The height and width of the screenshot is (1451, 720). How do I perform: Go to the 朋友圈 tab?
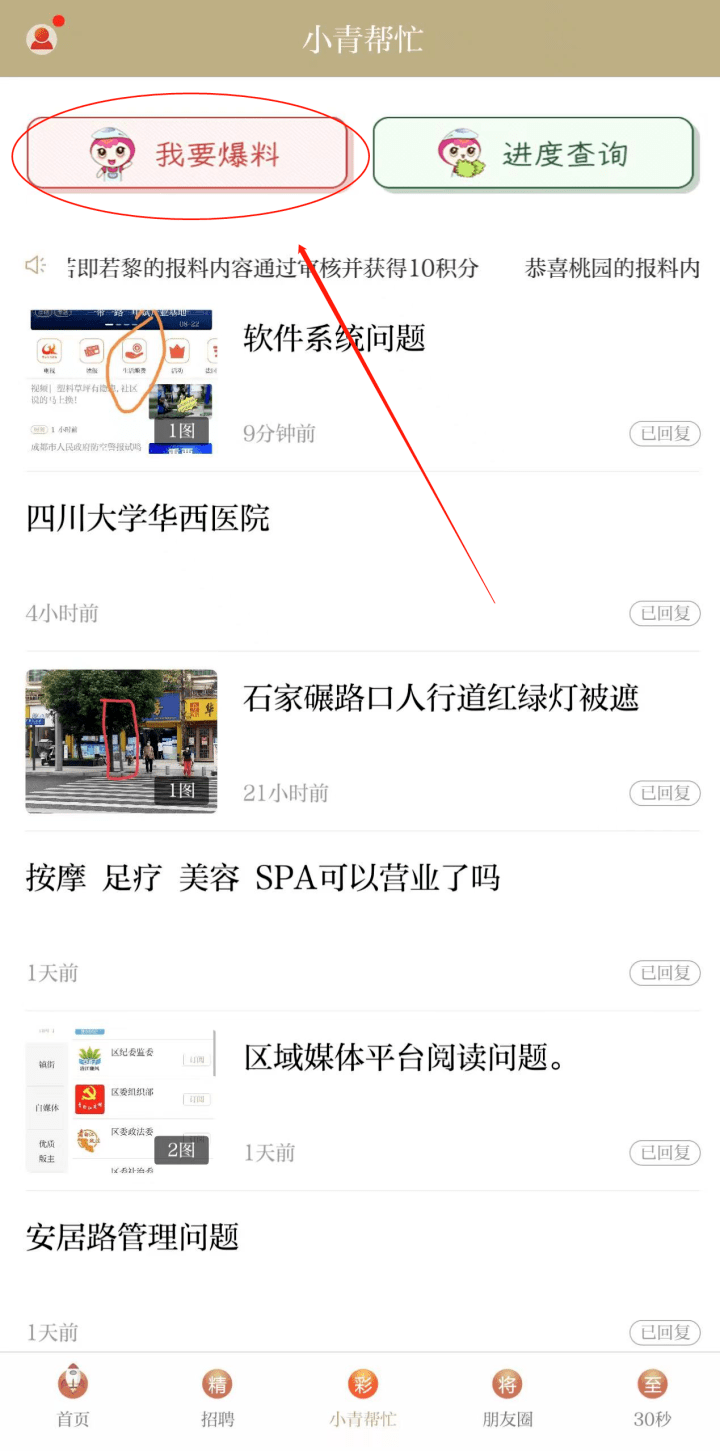pyautogui.click(x=507, y=1398)
